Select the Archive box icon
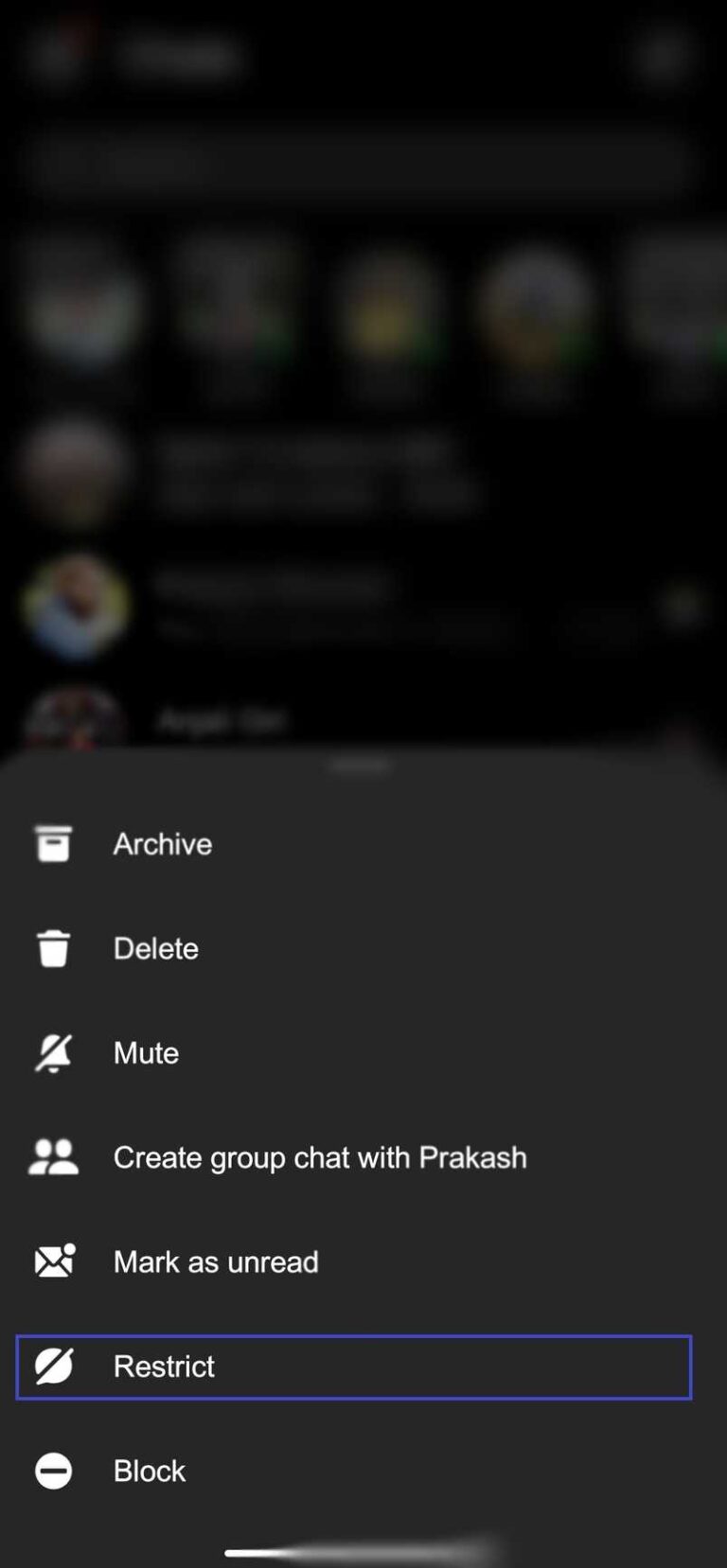This screenshot has width=727, height=1568. pyautogui.click(x=53, y=843)
